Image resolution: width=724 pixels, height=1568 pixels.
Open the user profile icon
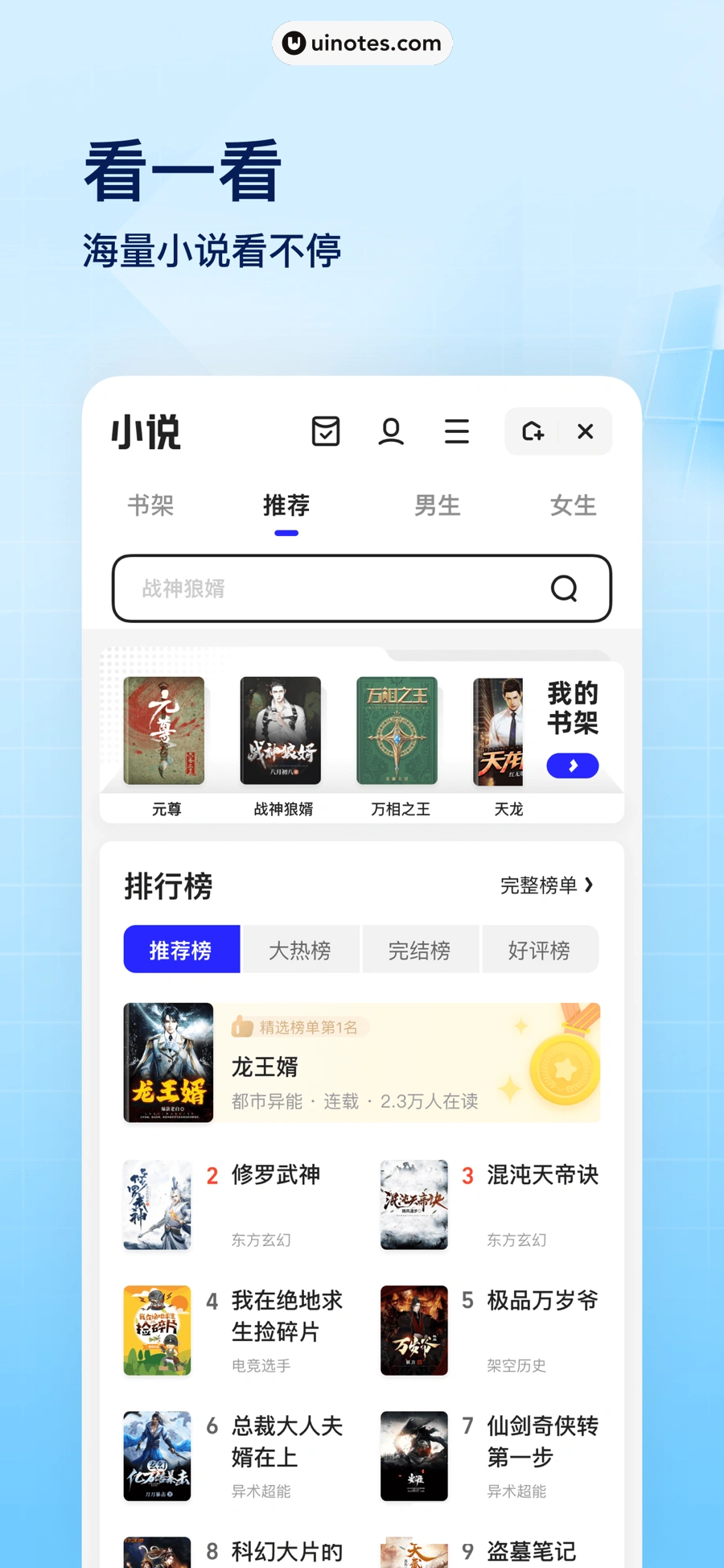point(392,431)
